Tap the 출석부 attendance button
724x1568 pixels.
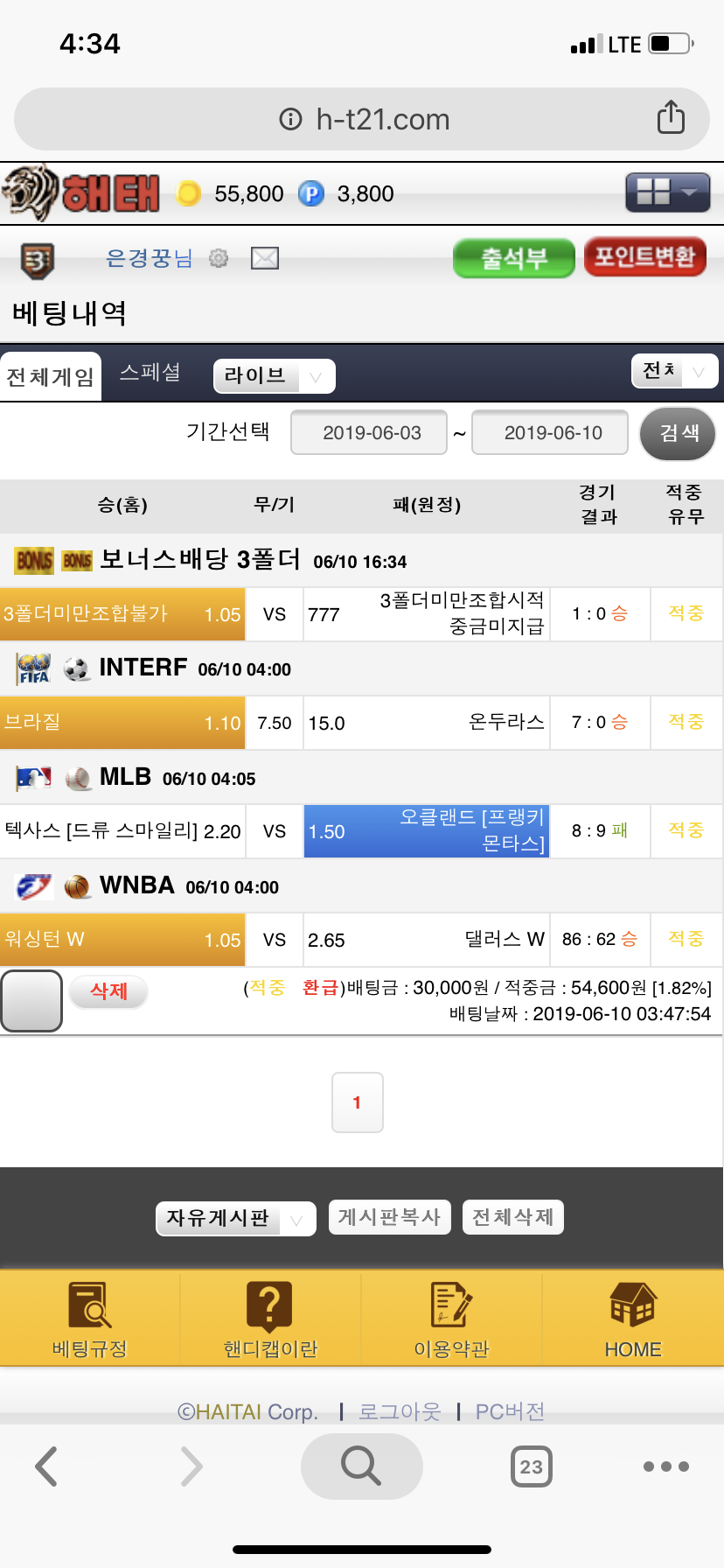click(x=514, y=258)
